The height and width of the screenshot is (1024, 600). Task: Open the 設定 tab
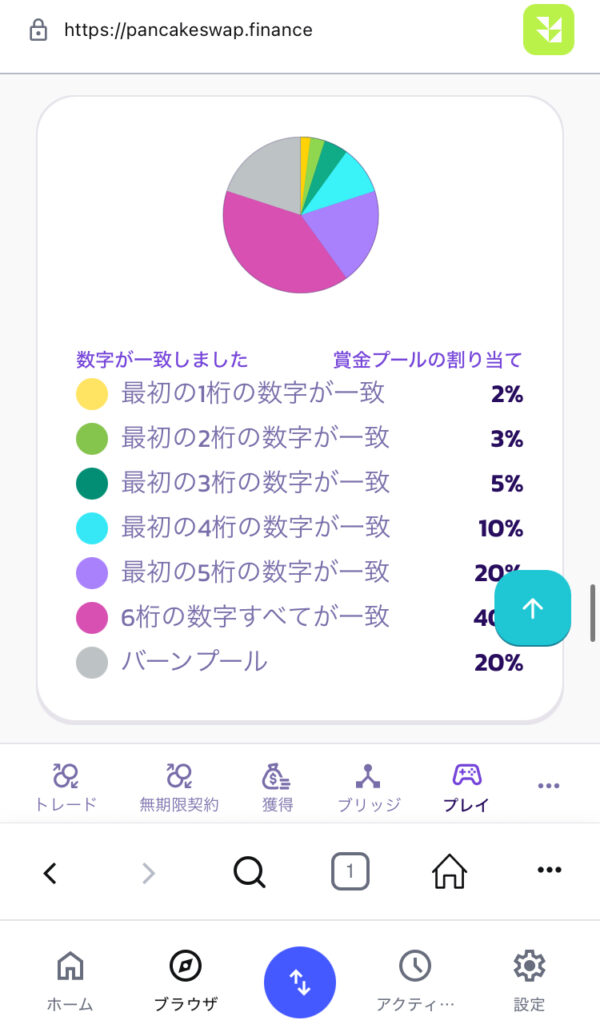tap(529, 978)
